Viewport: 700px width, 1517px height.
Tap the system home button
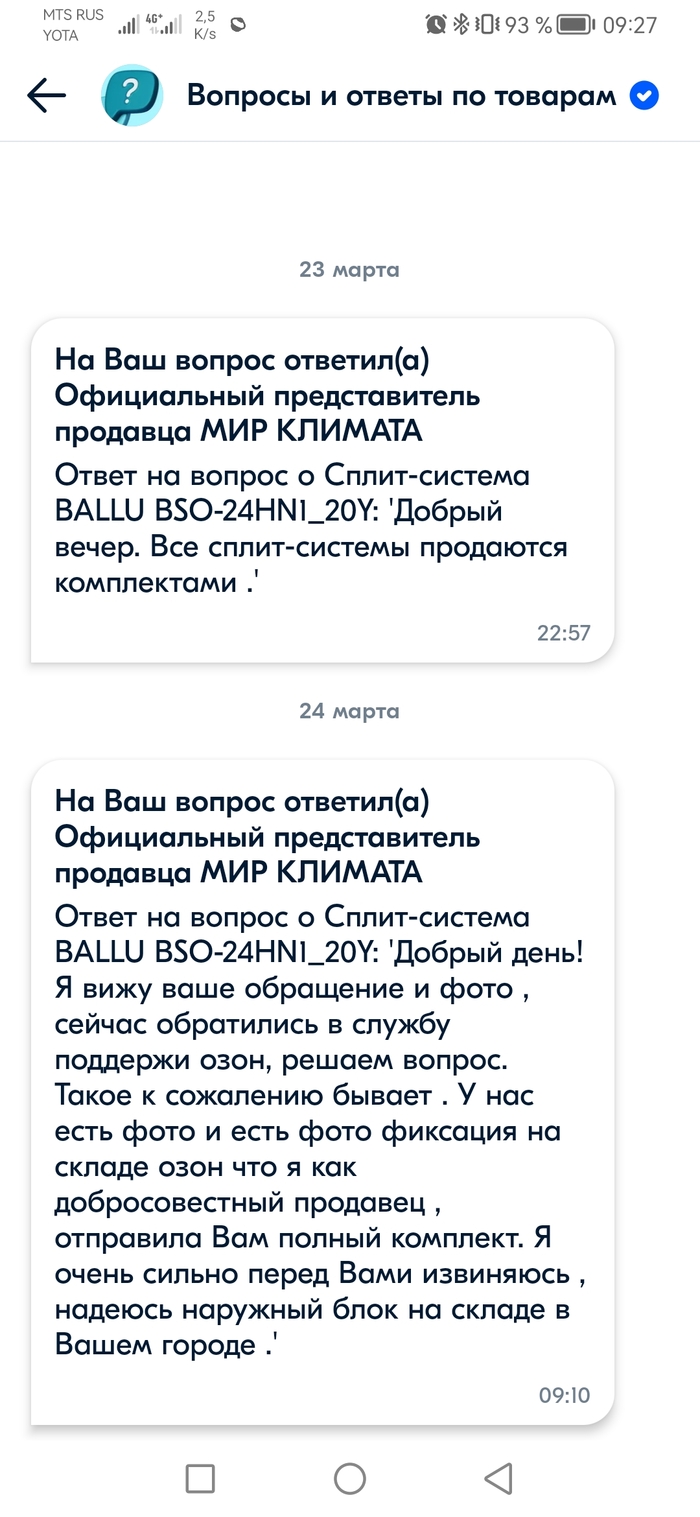pos(350,1478)
